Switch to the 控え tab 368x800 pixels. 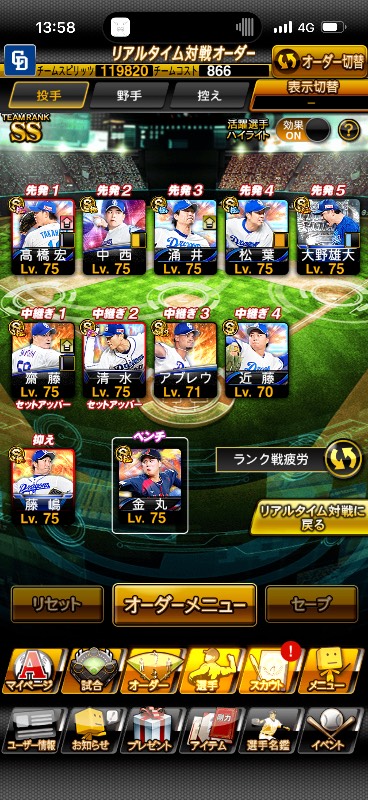pyautogui.click(x=209, y=96)
